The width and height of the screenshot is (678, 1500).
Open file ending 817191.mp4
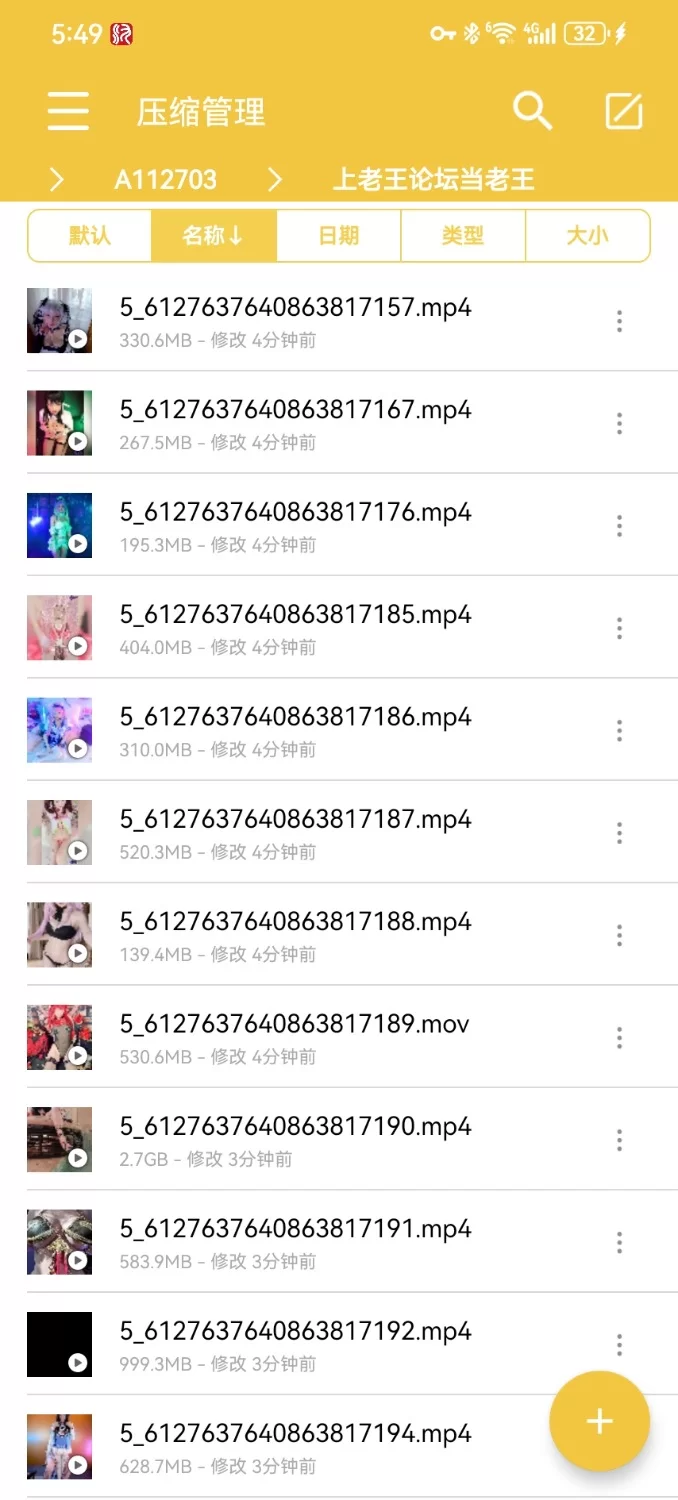pos(295,1242)
